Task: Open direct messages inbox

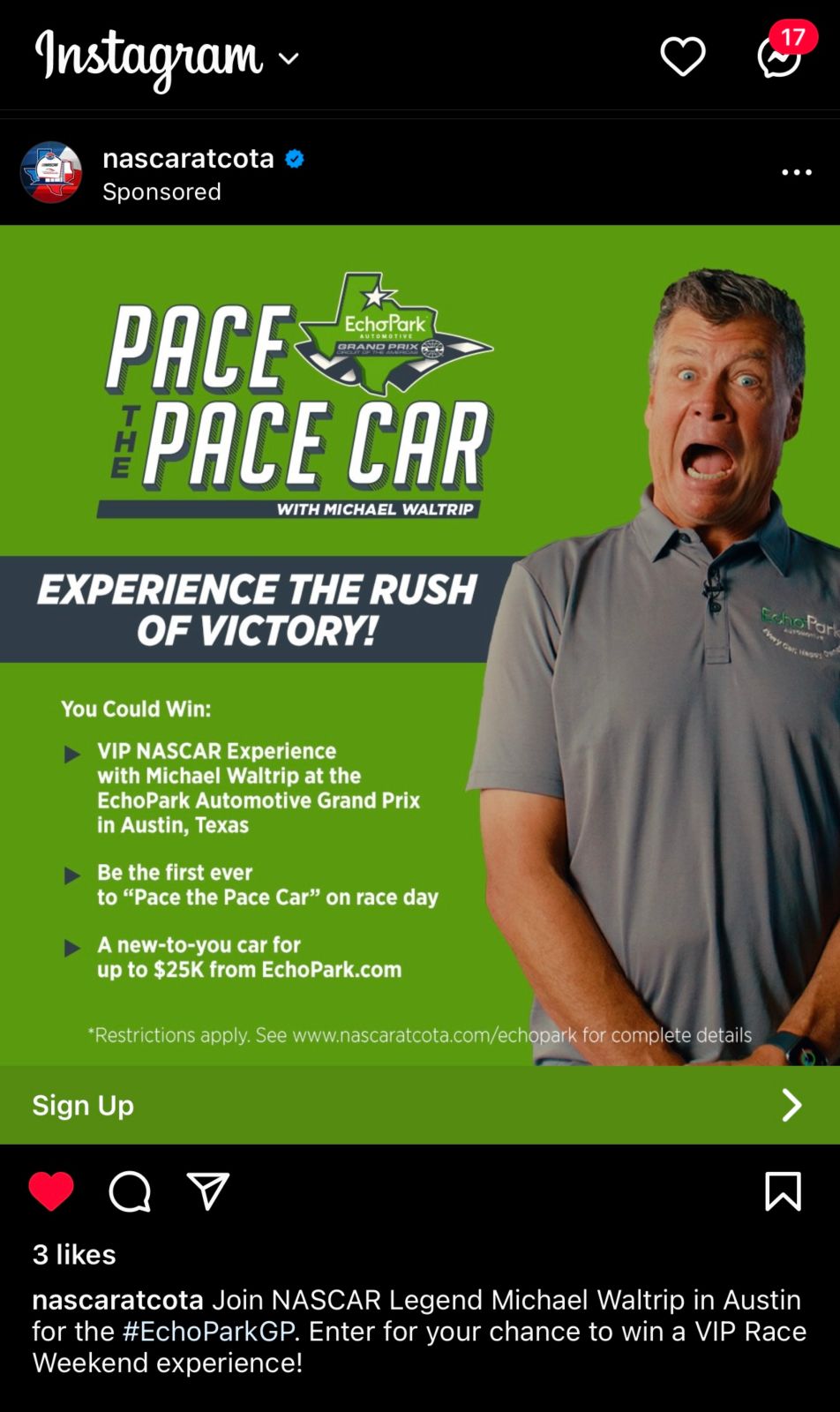Action: point(780,56)
